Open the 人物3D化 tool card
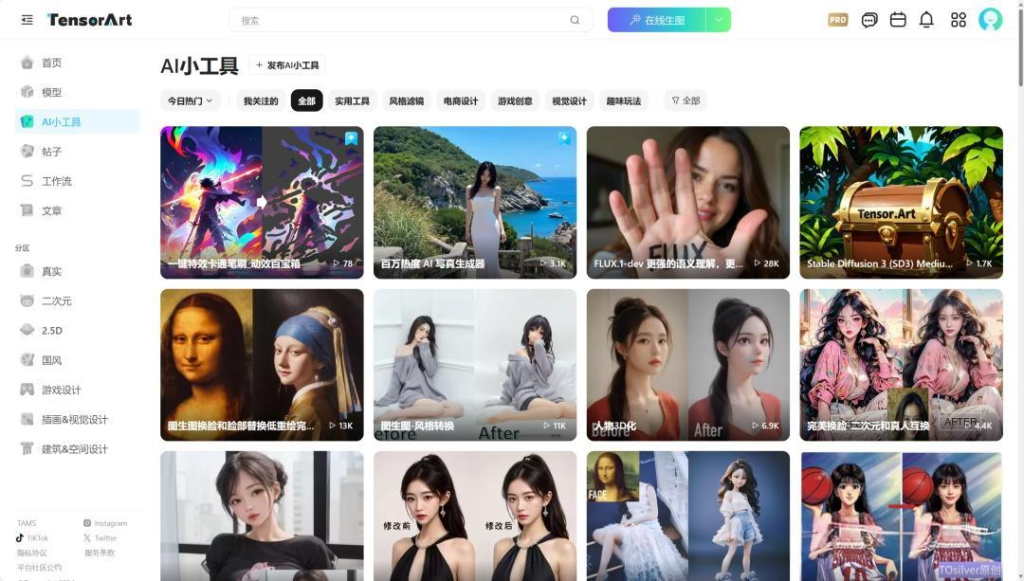Screen dimensions: 1024x581 tap(688, 364)
